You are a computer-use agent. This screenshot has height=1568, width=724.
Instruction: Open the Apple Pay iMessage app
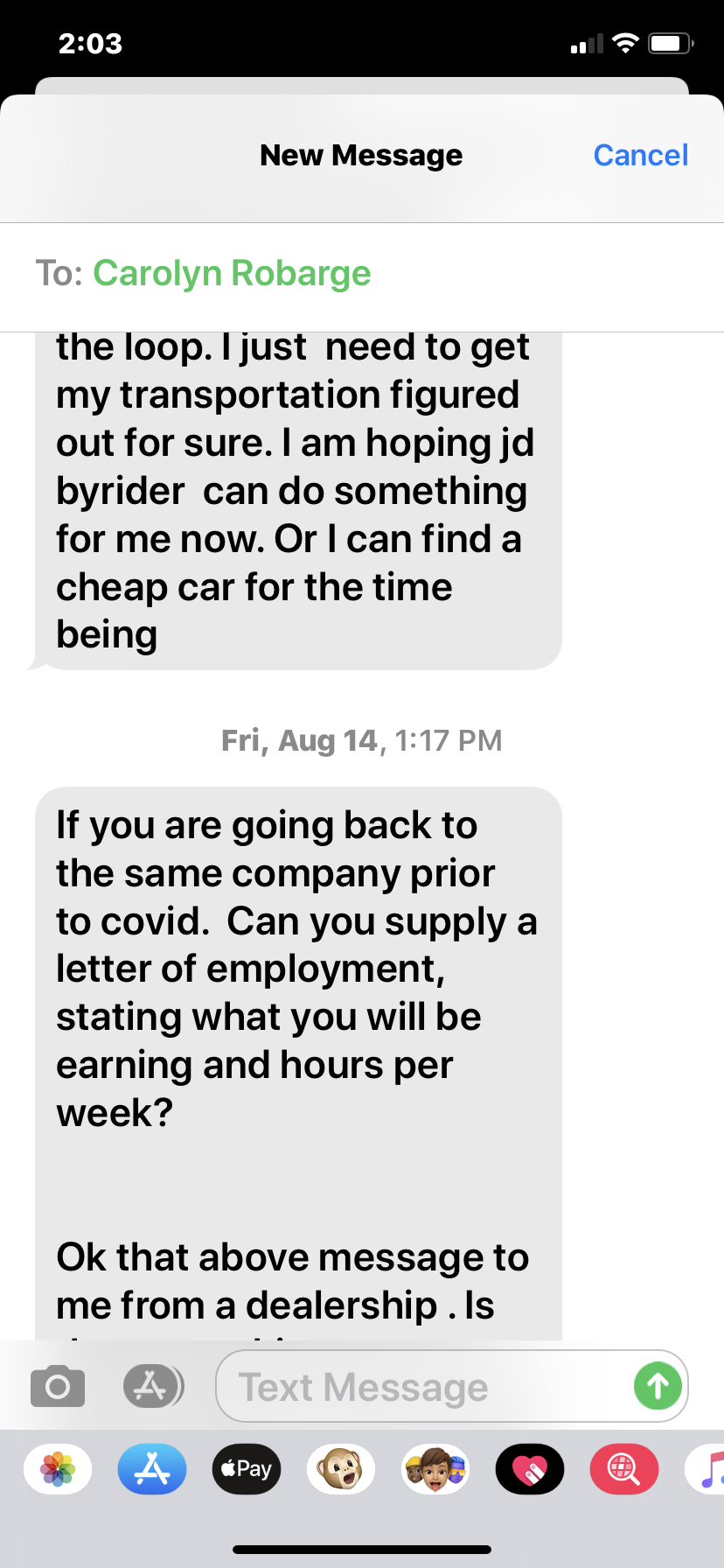click(x=247, y=1469)
